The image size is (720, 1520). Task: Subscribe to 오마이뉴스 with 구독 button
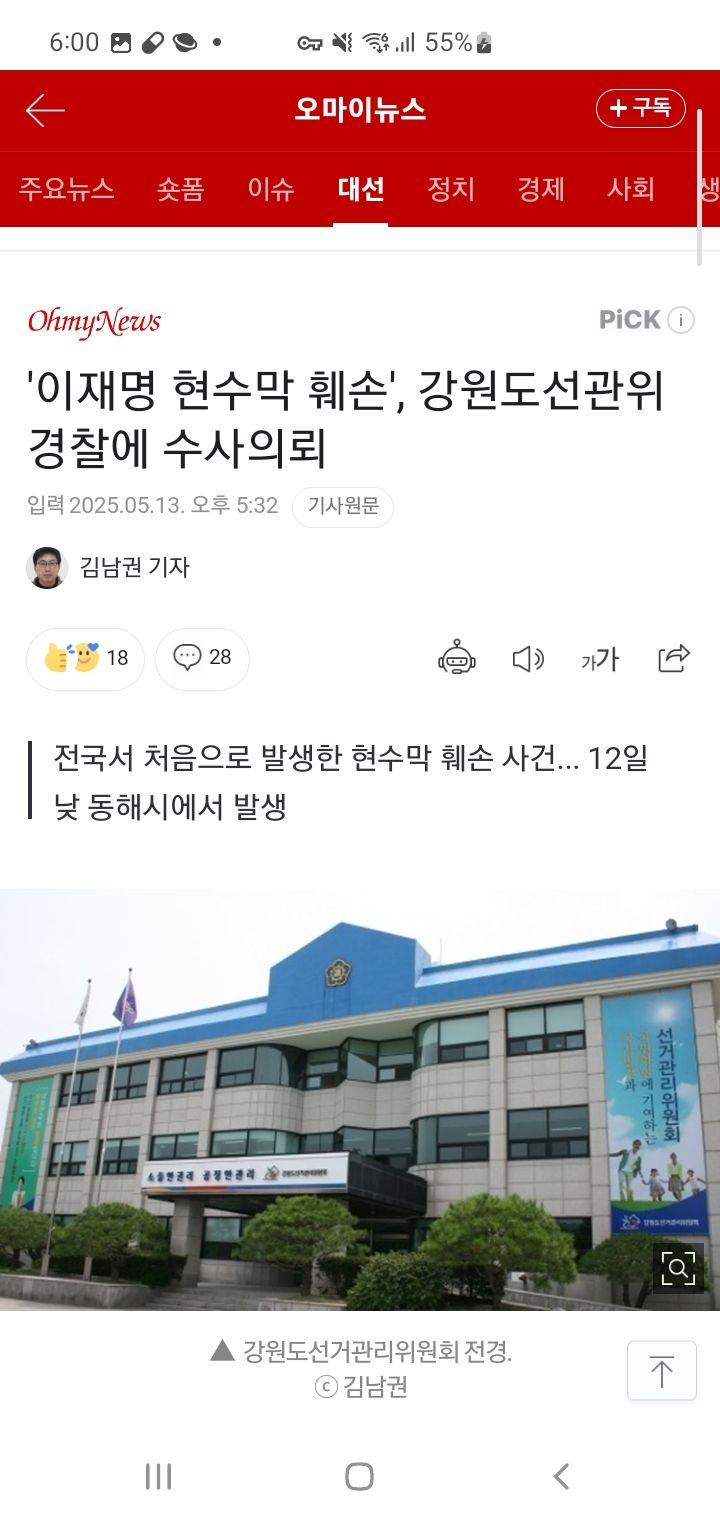(x=641, y=108)
